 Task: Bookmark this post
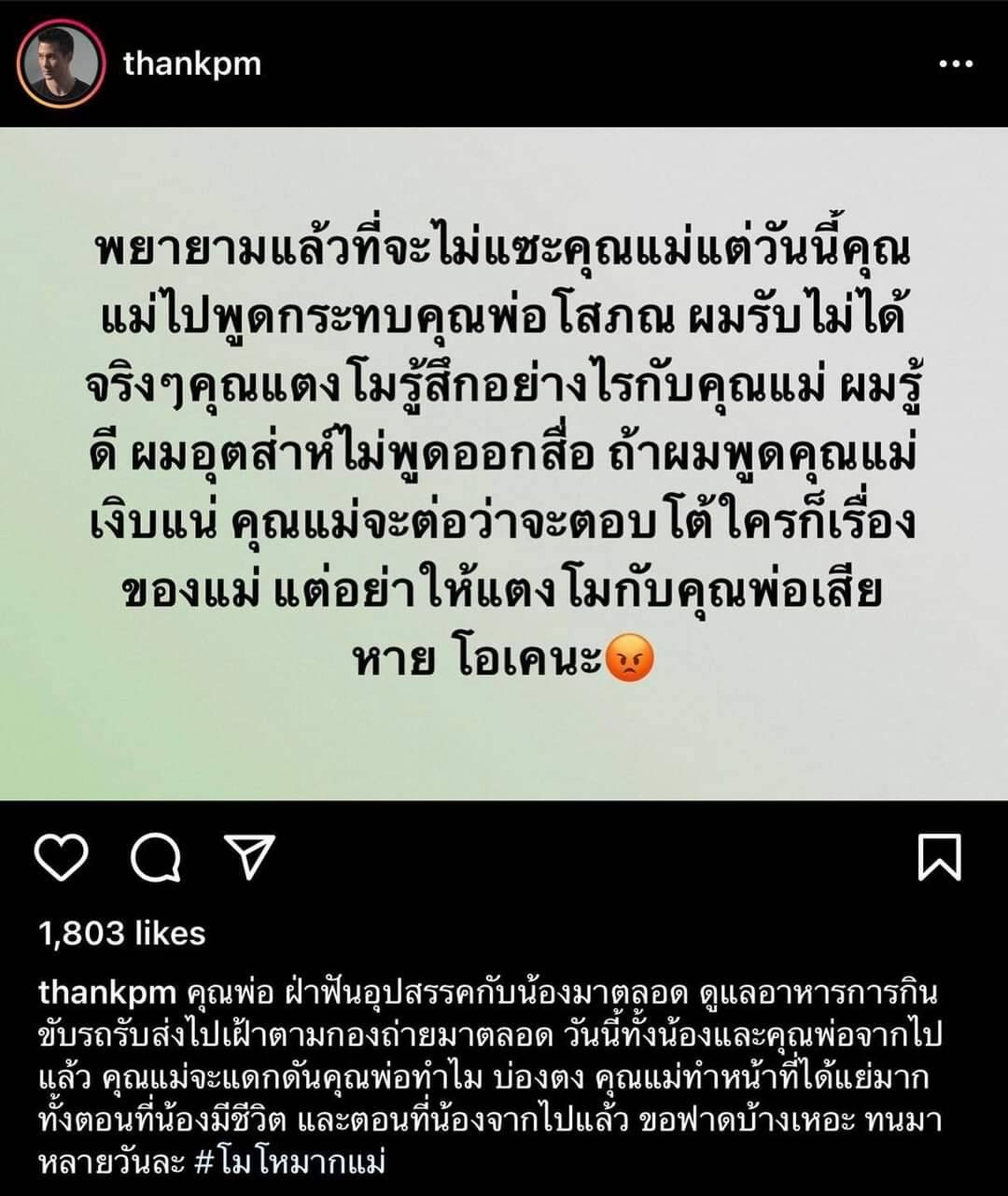[939, 857]
